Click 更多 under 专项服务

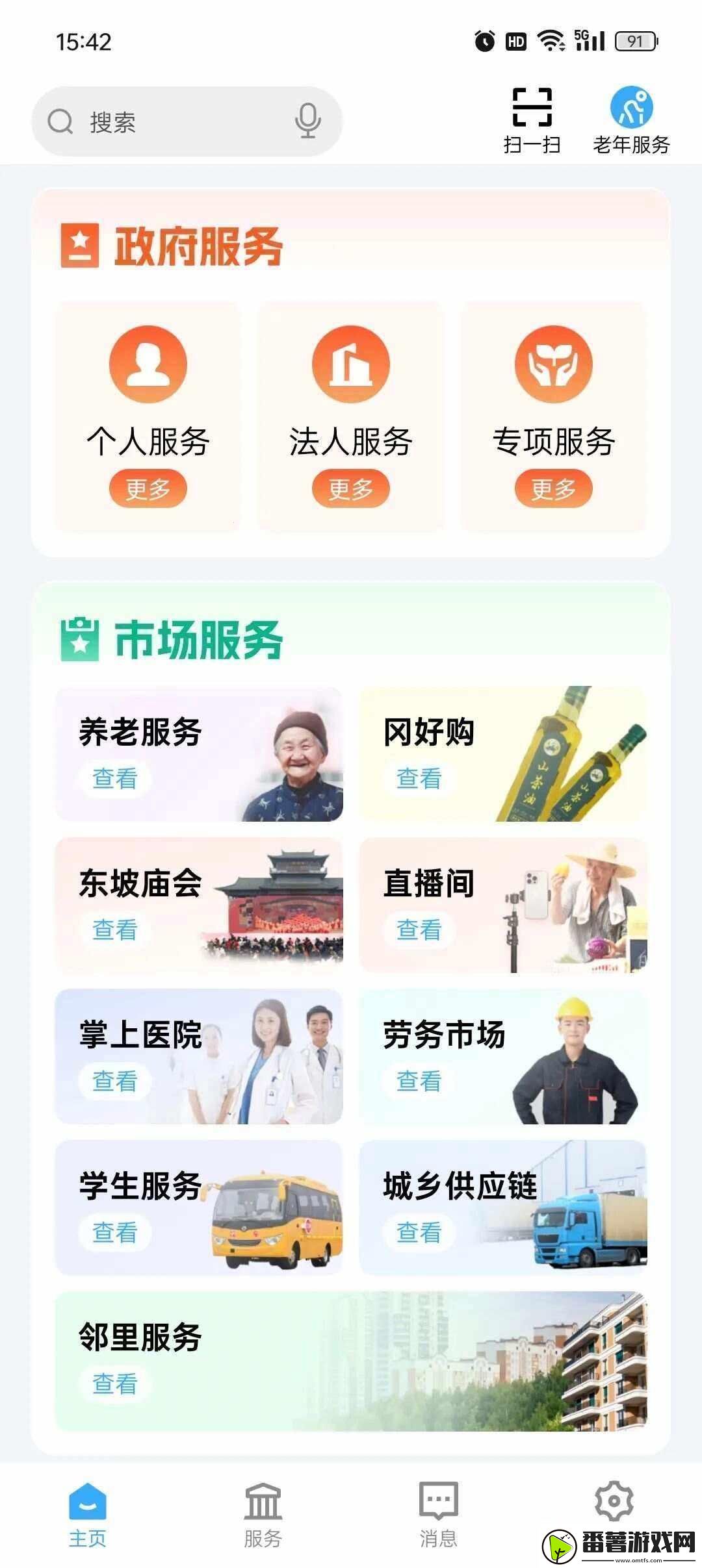click(553, 488)
